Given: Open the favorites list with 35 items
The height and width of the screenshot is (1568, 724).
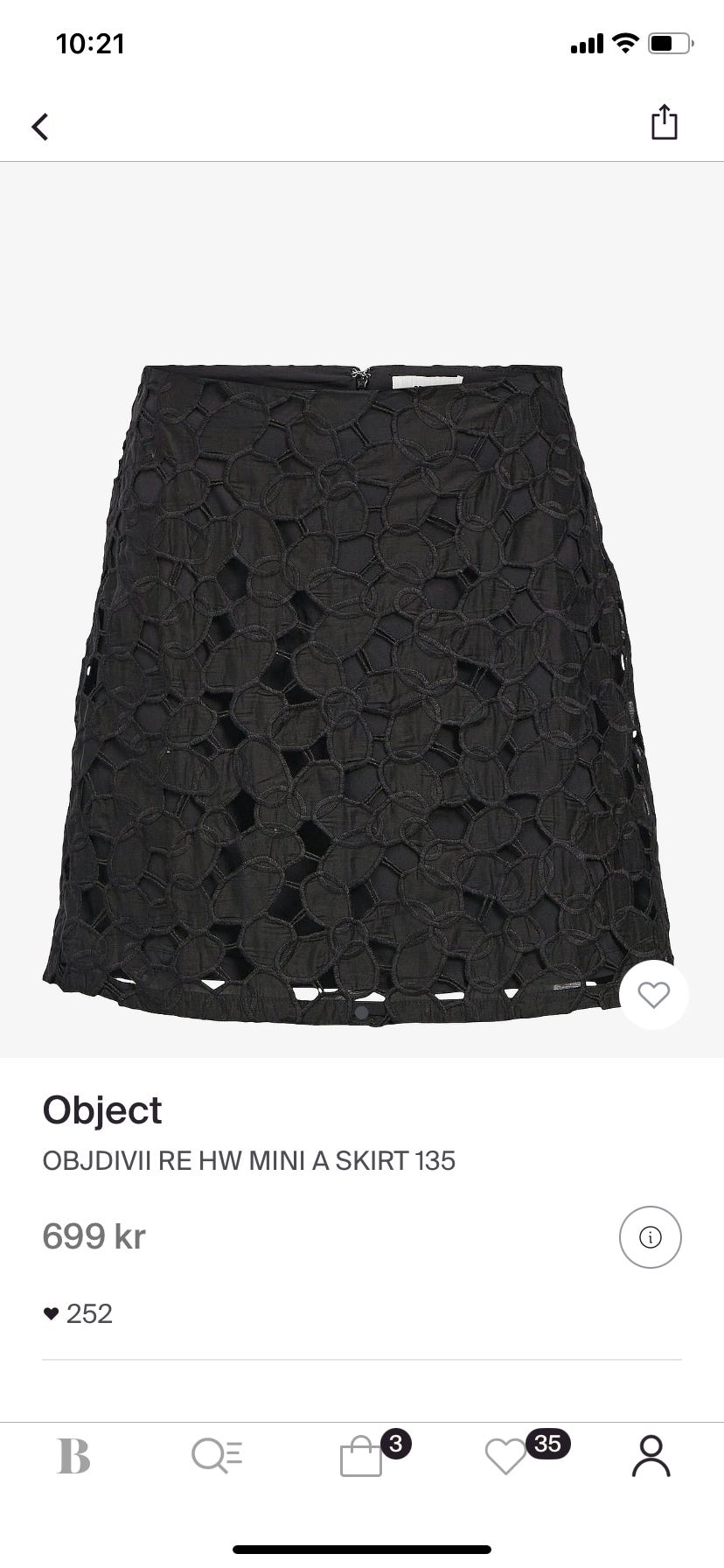Looking at the screenshot, I should [507, 1457].
